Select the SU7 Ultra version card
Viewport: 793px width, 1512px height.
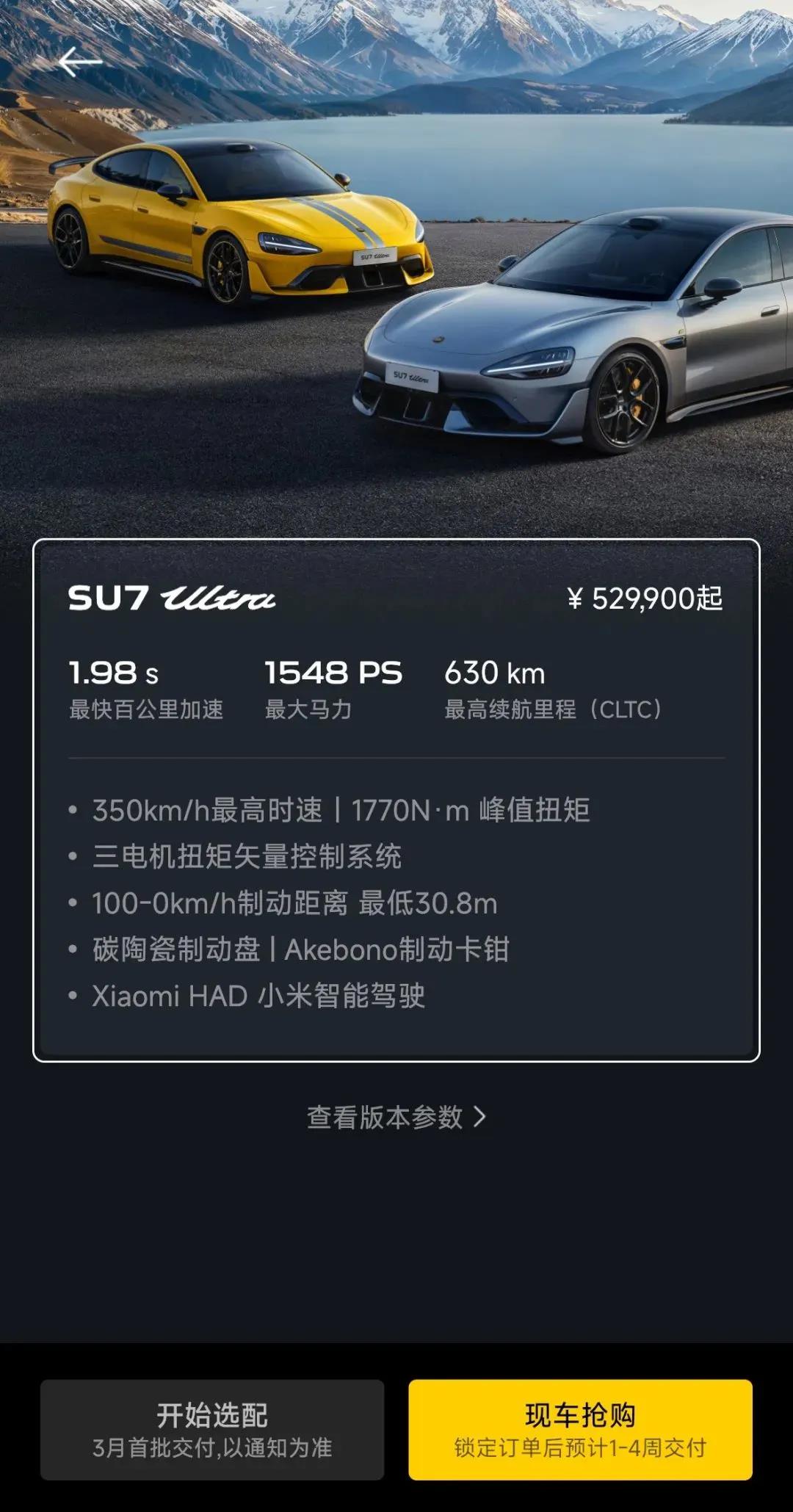[x=396, y=800]
